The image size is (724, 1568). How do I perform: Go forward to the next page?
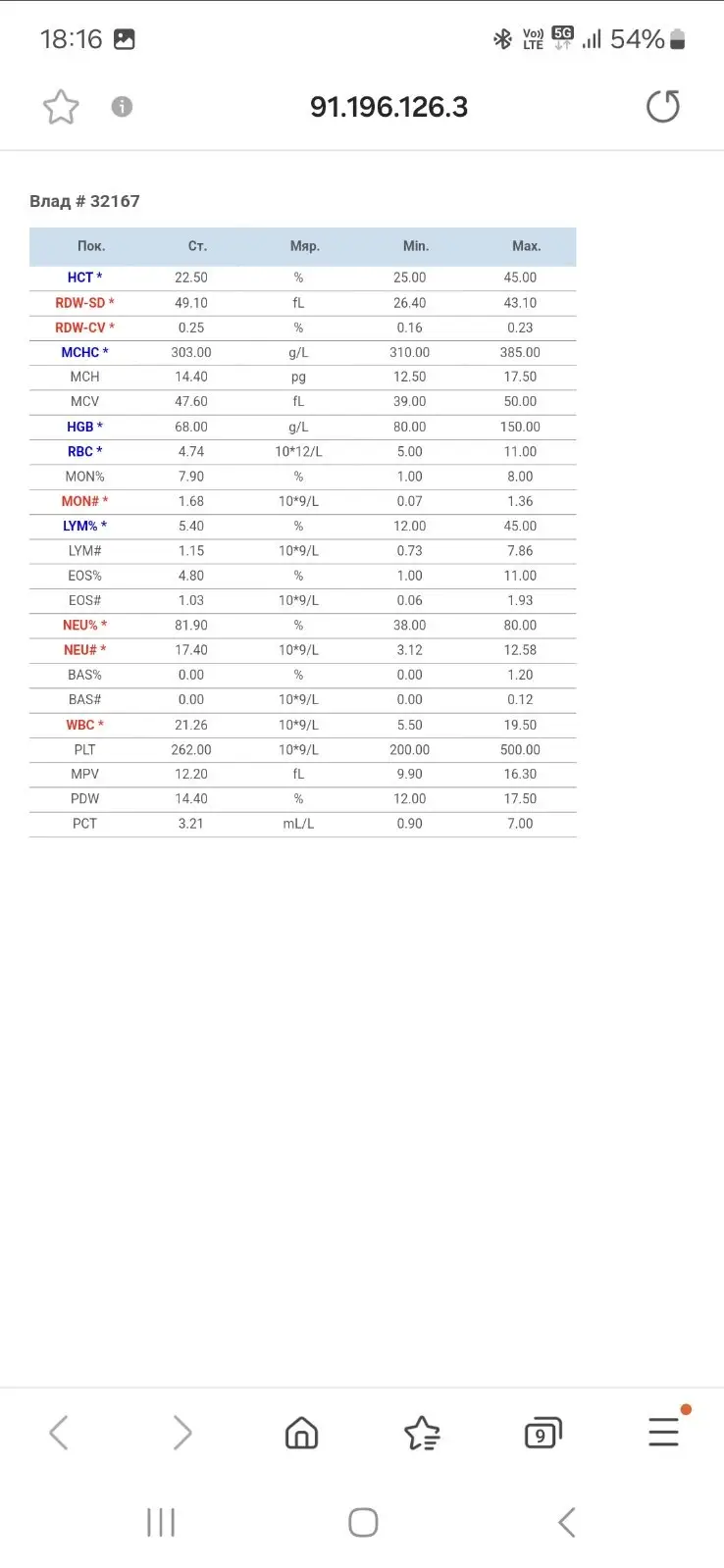click(181, 1433)
